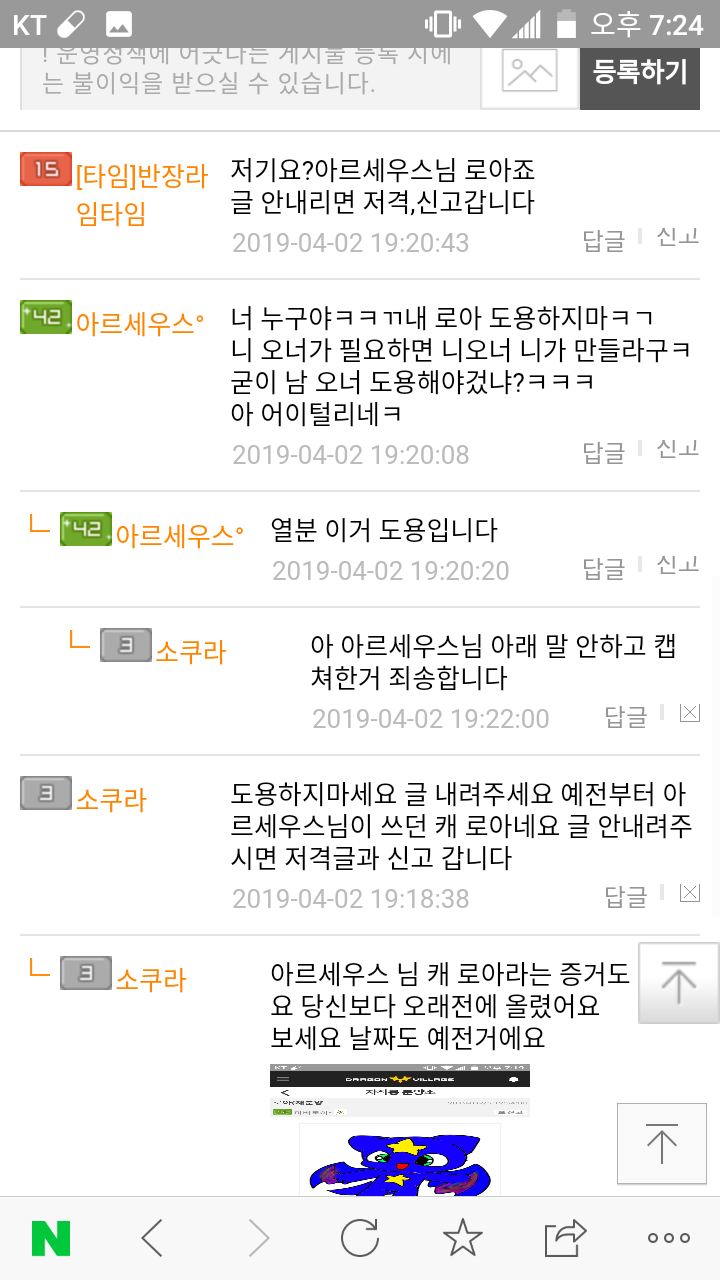The height and width of the screenshot is (1280, 720).
Task: Share this page
Action: click(x=565, y=1239)
